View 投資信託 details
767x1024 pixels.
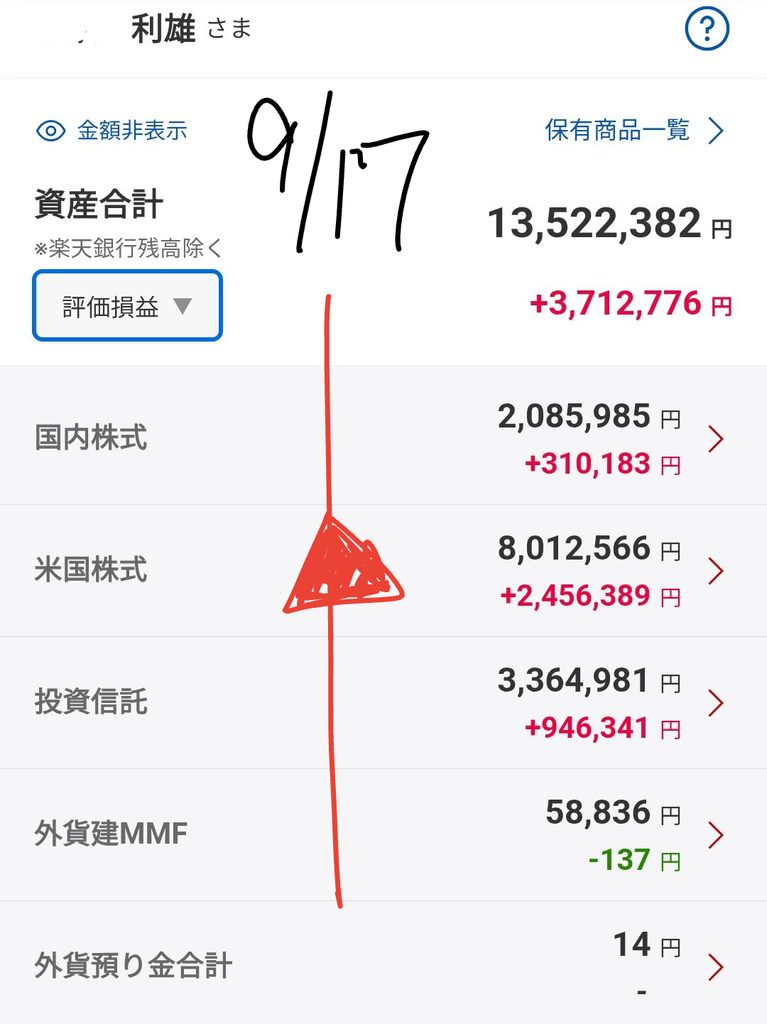[x=384, y=703]
